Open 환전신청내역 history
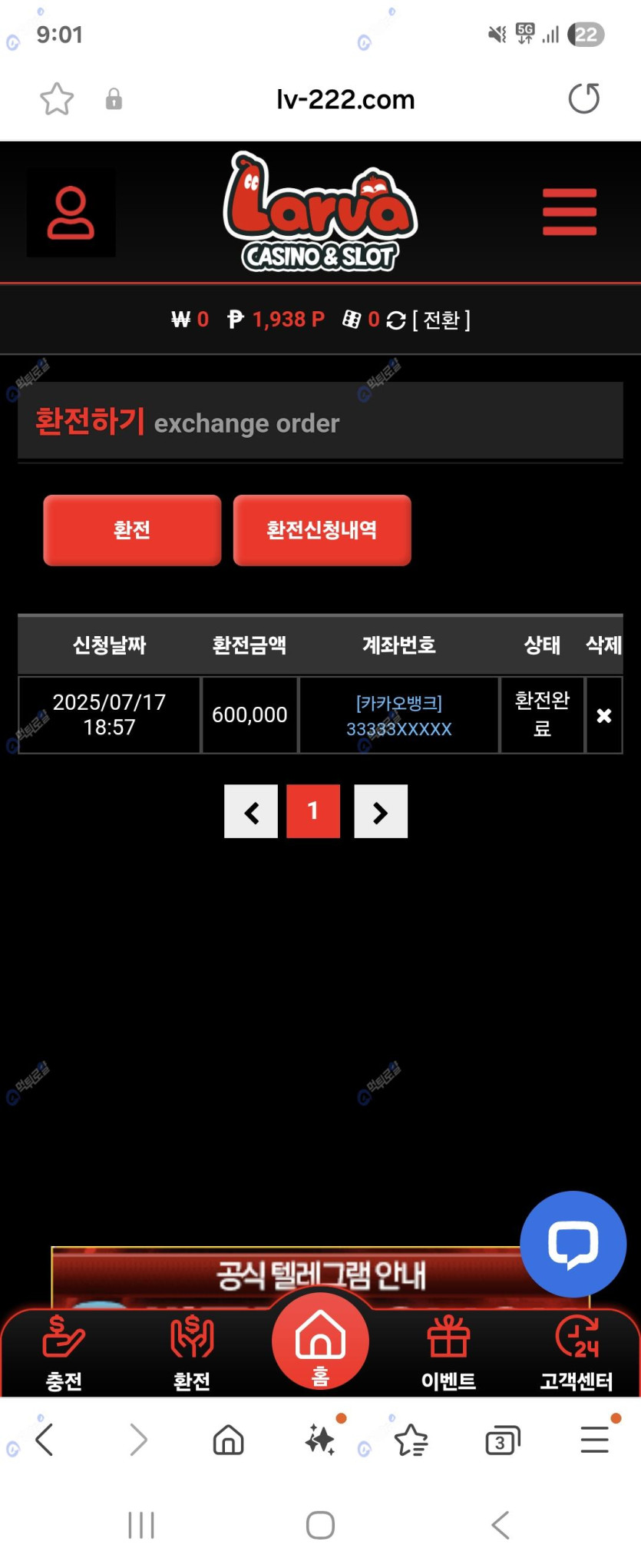The image size is (641, 1568). tap(322, 530)
